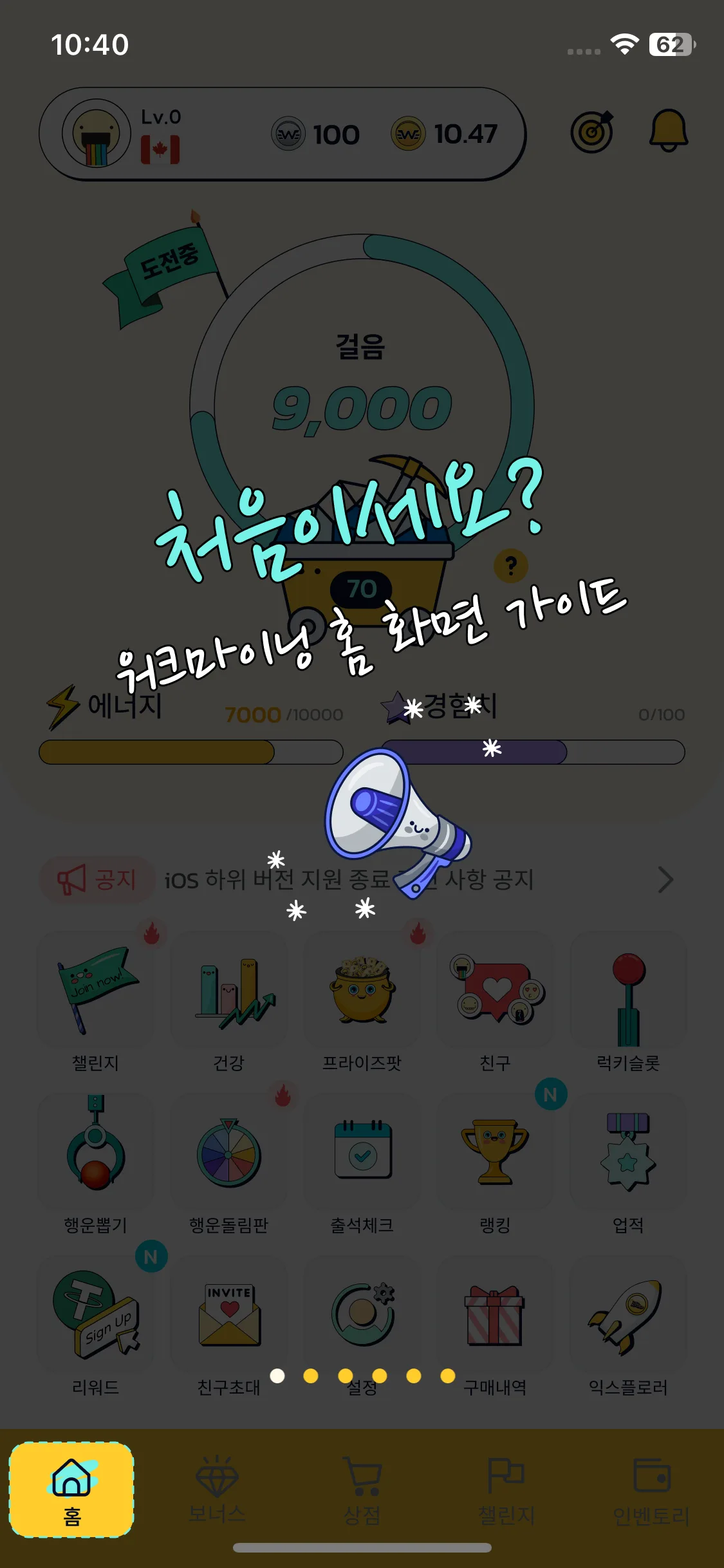
Task: Tap the question mark help icon
Action: (x=511, y=566)
